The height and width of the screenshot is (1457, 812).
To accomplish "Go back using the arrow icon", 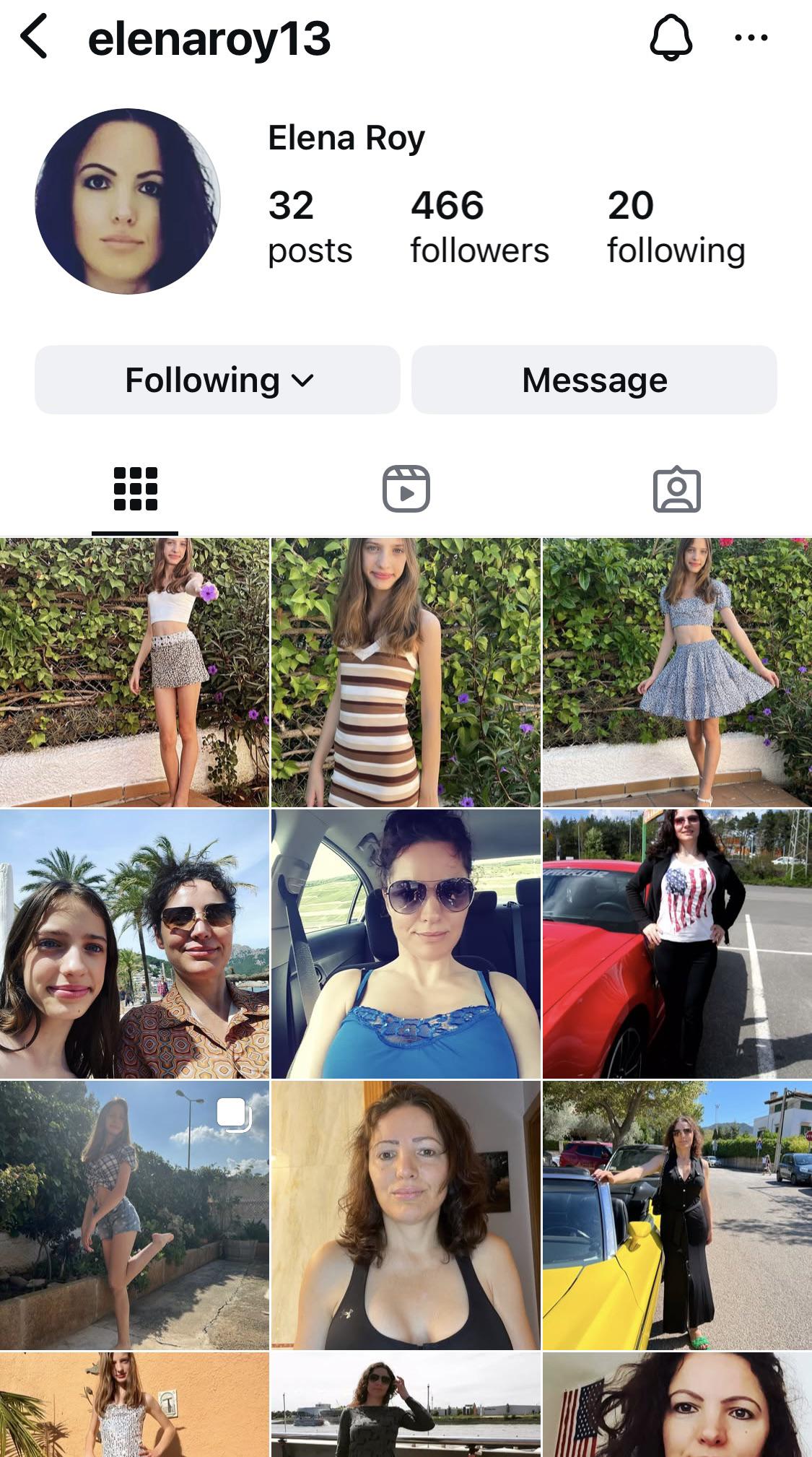I will click(x=34, y=37).
